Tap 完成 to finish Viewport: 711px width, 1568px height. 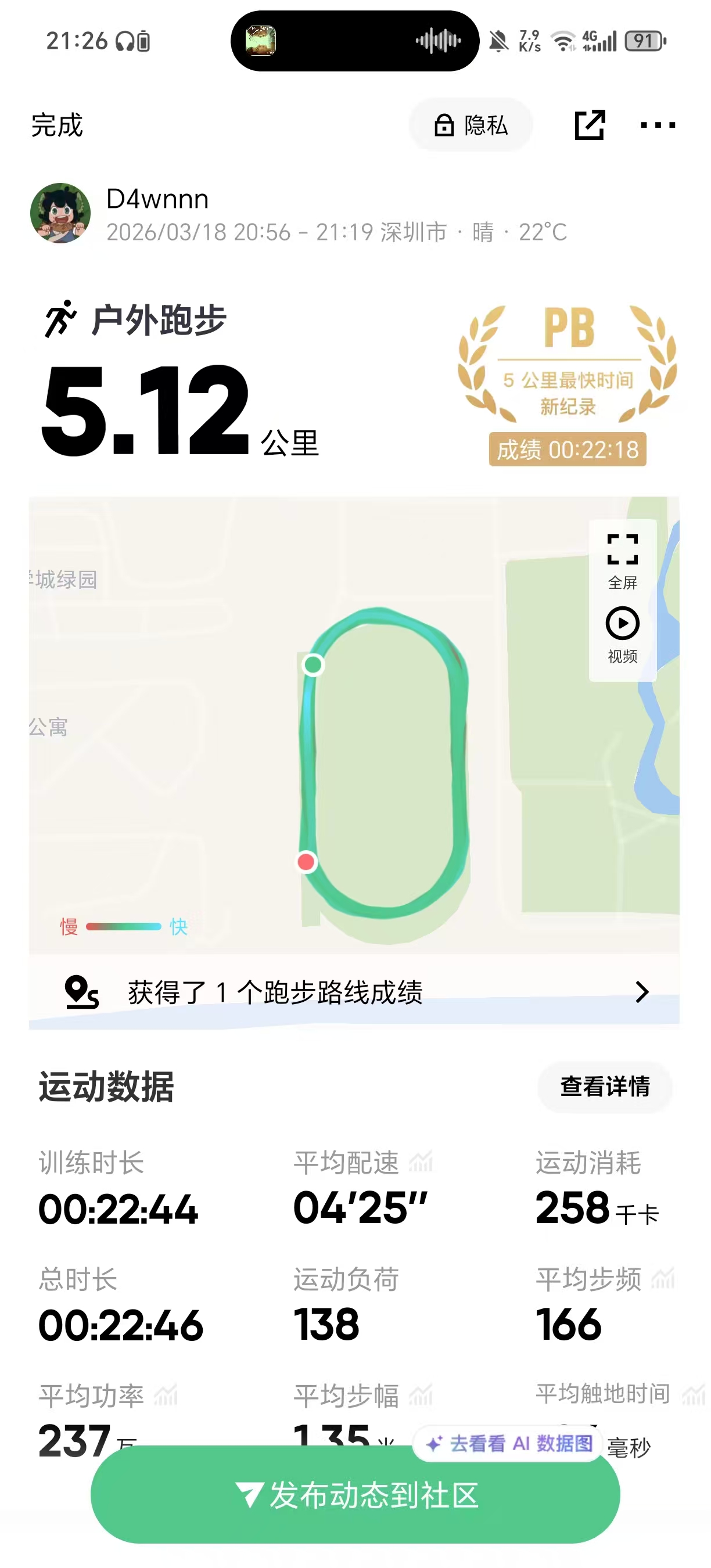56,125
